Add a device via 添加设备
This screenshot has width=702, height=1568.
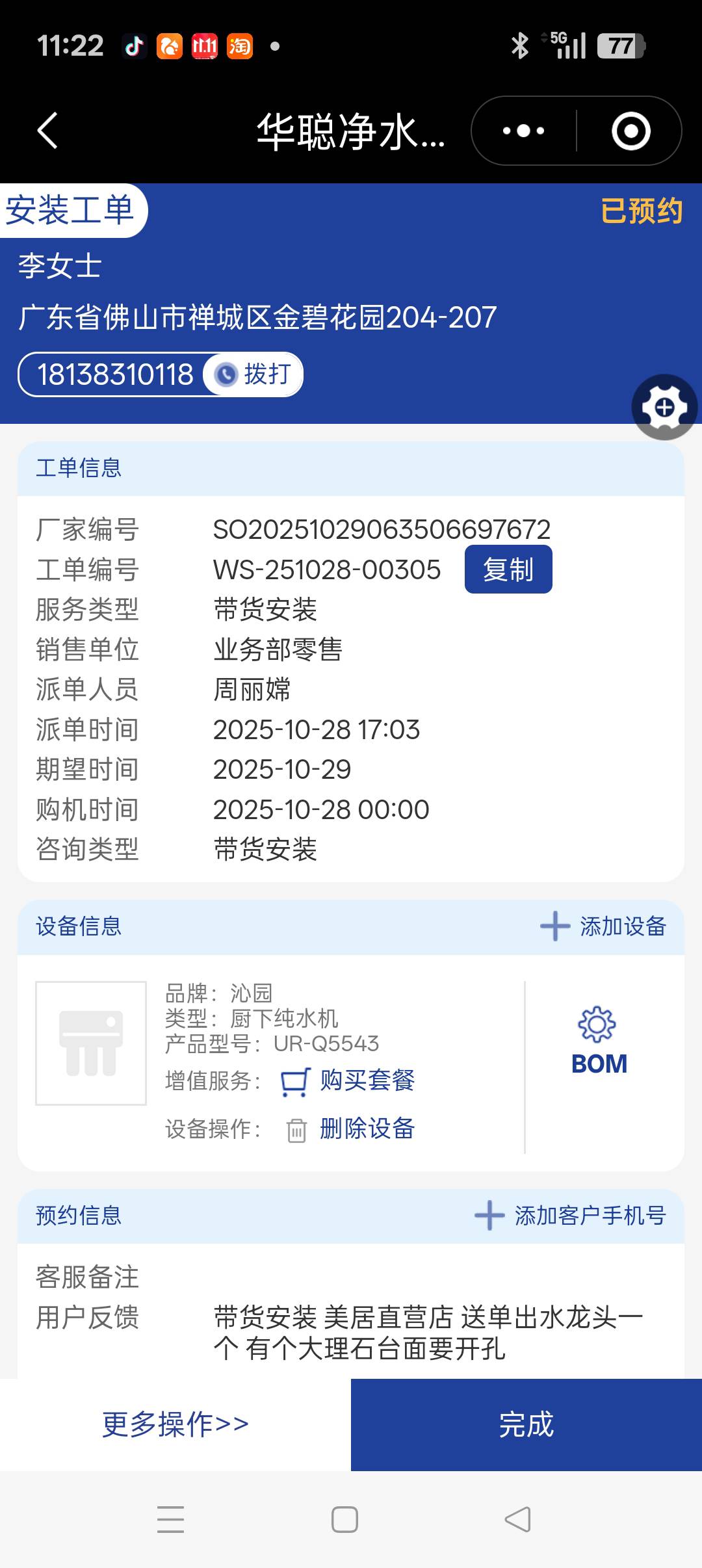click(604, 926)
